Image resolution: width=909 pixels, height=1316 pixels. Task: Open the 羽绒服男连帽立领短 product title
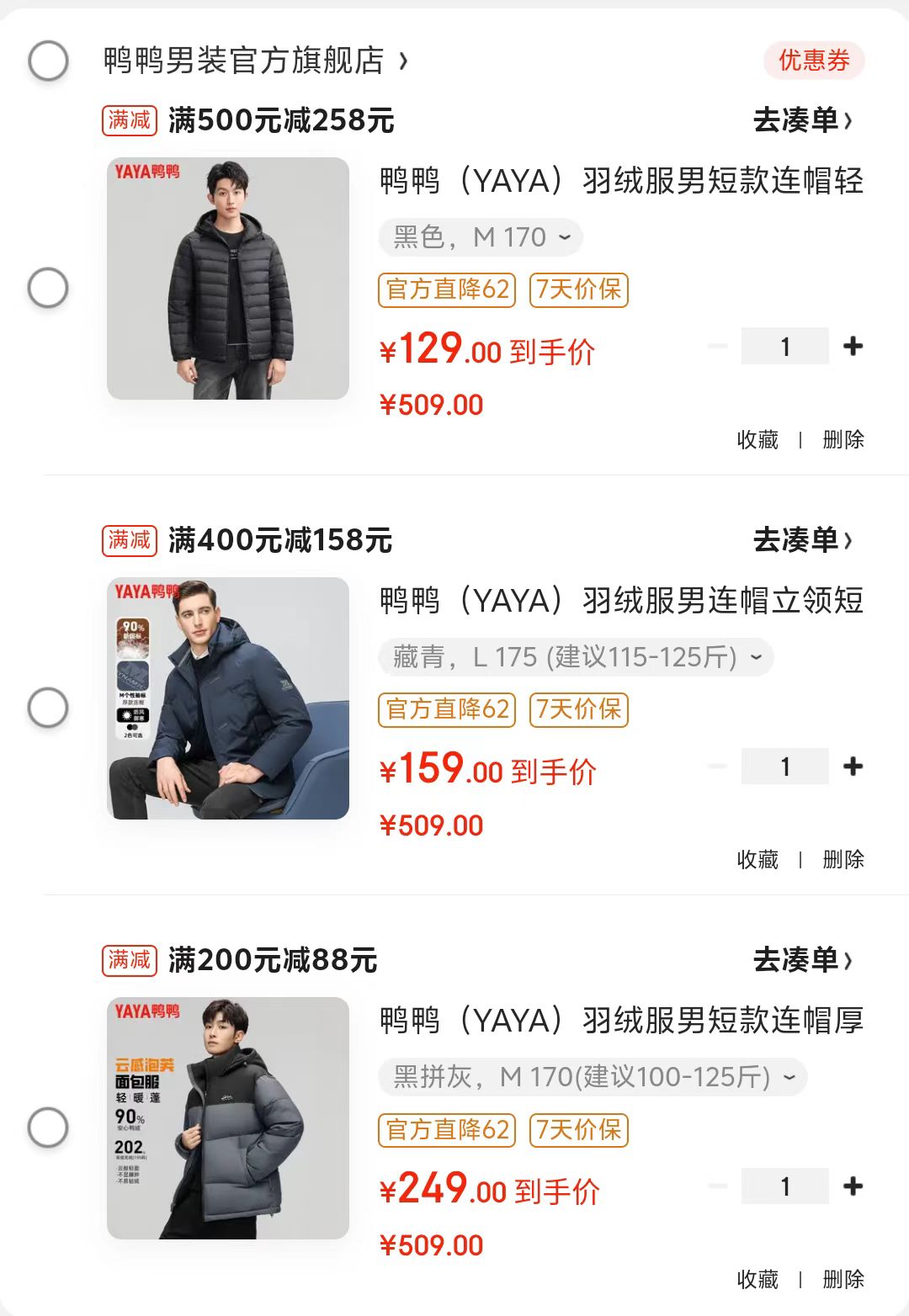click(x=621, y=601)
